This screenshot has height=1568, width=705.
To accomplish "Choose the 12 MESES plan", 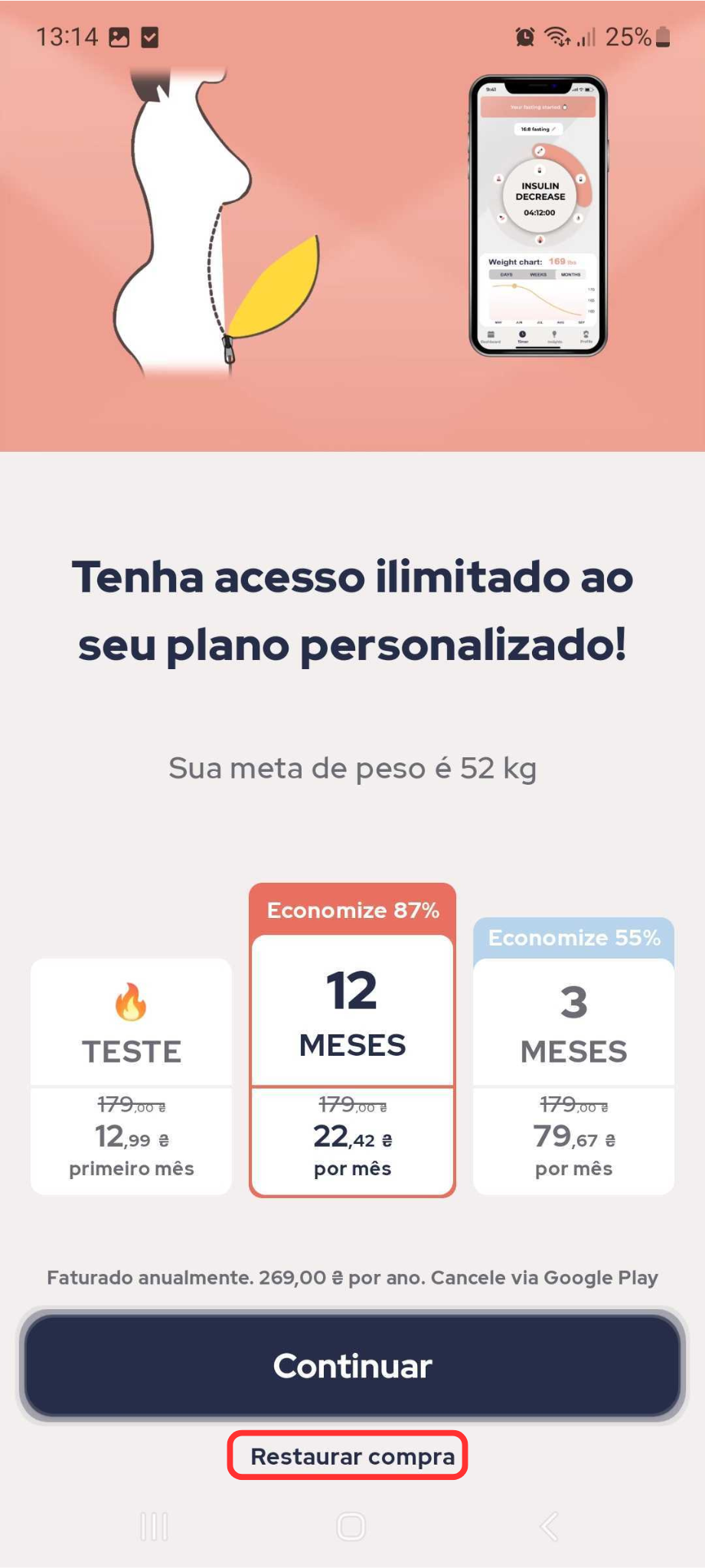I will [x=352, y=1064].
